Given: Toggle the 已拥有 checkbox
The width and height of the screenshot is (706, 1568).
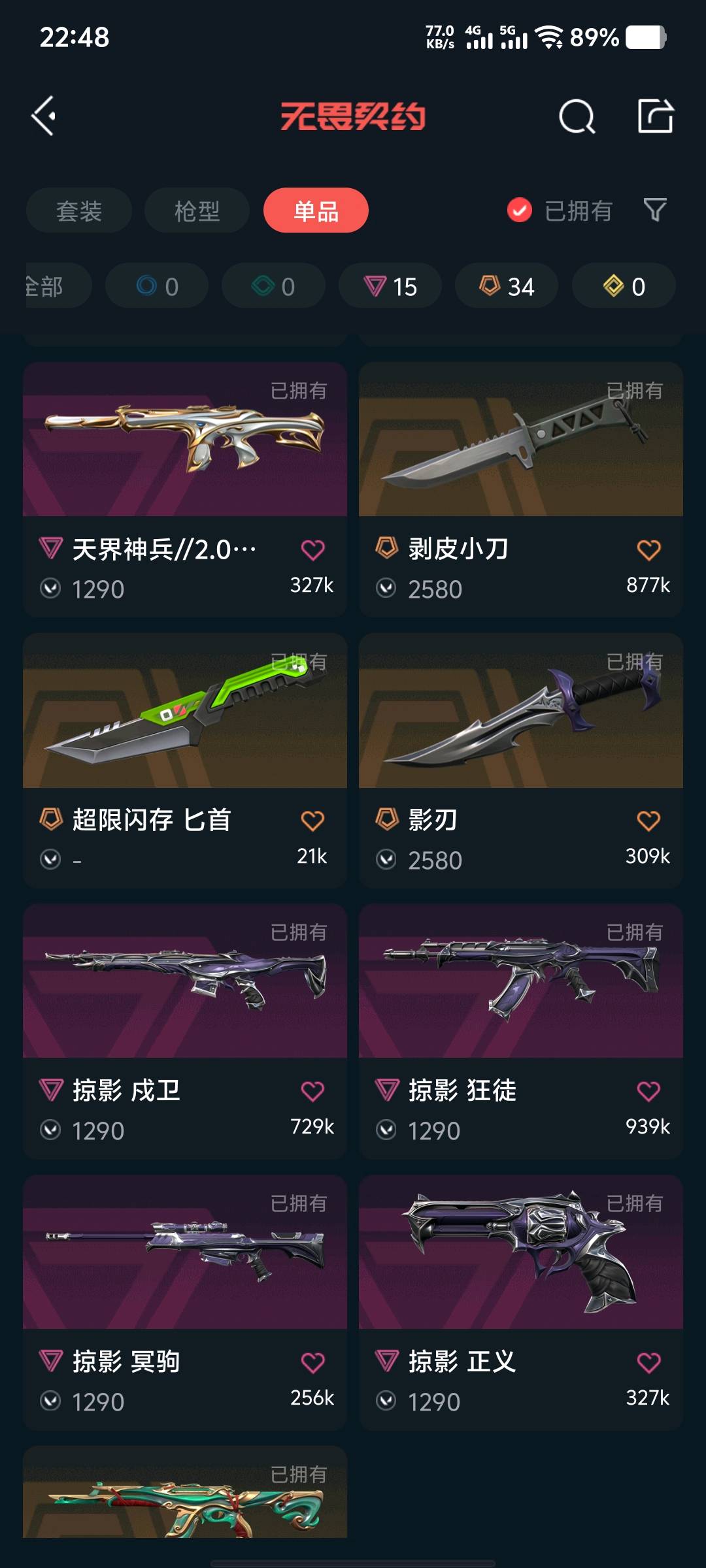Looking at the screenshot, I should coord(560,210).
